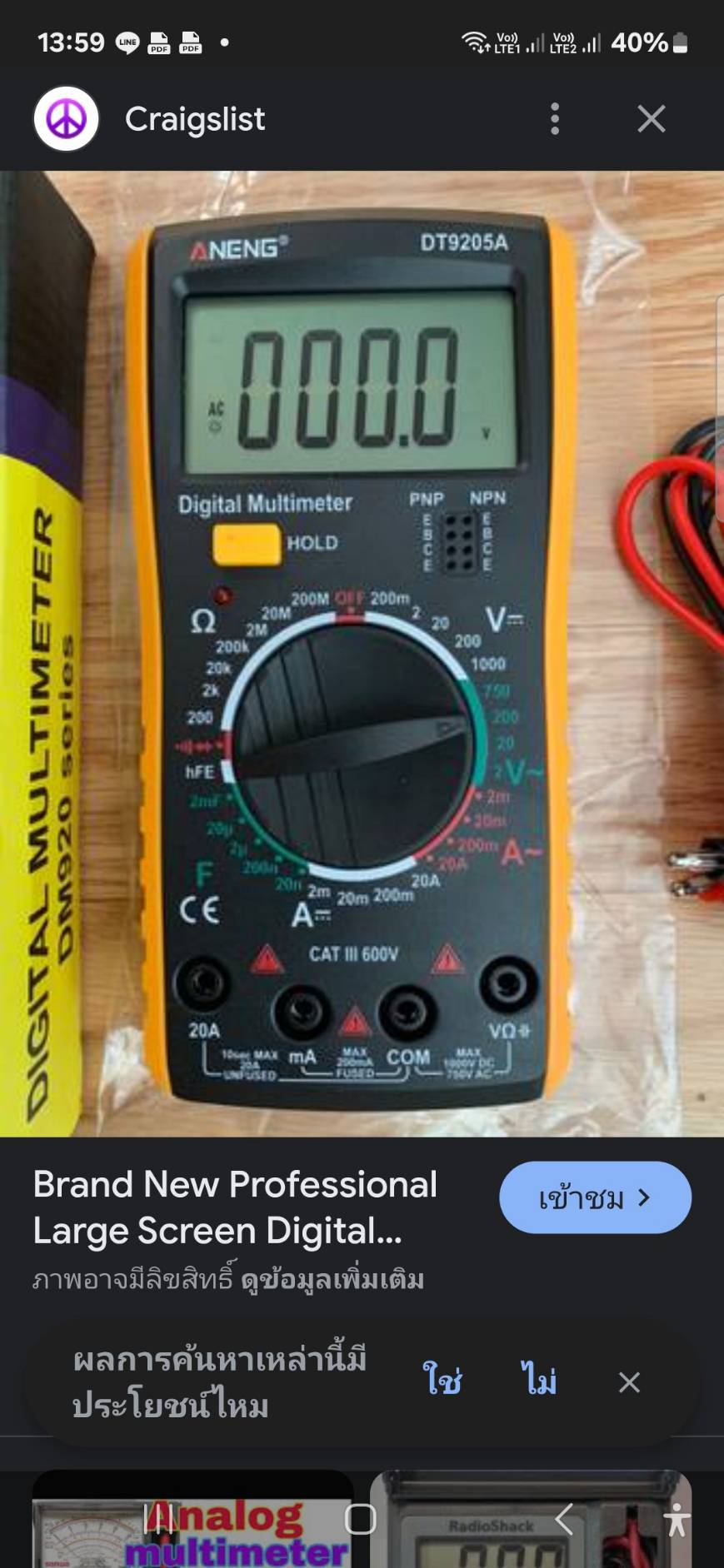Open the Brand New Professional listing title
The width and height of the screenshot is (724, 1568).
click(235, 1207)
